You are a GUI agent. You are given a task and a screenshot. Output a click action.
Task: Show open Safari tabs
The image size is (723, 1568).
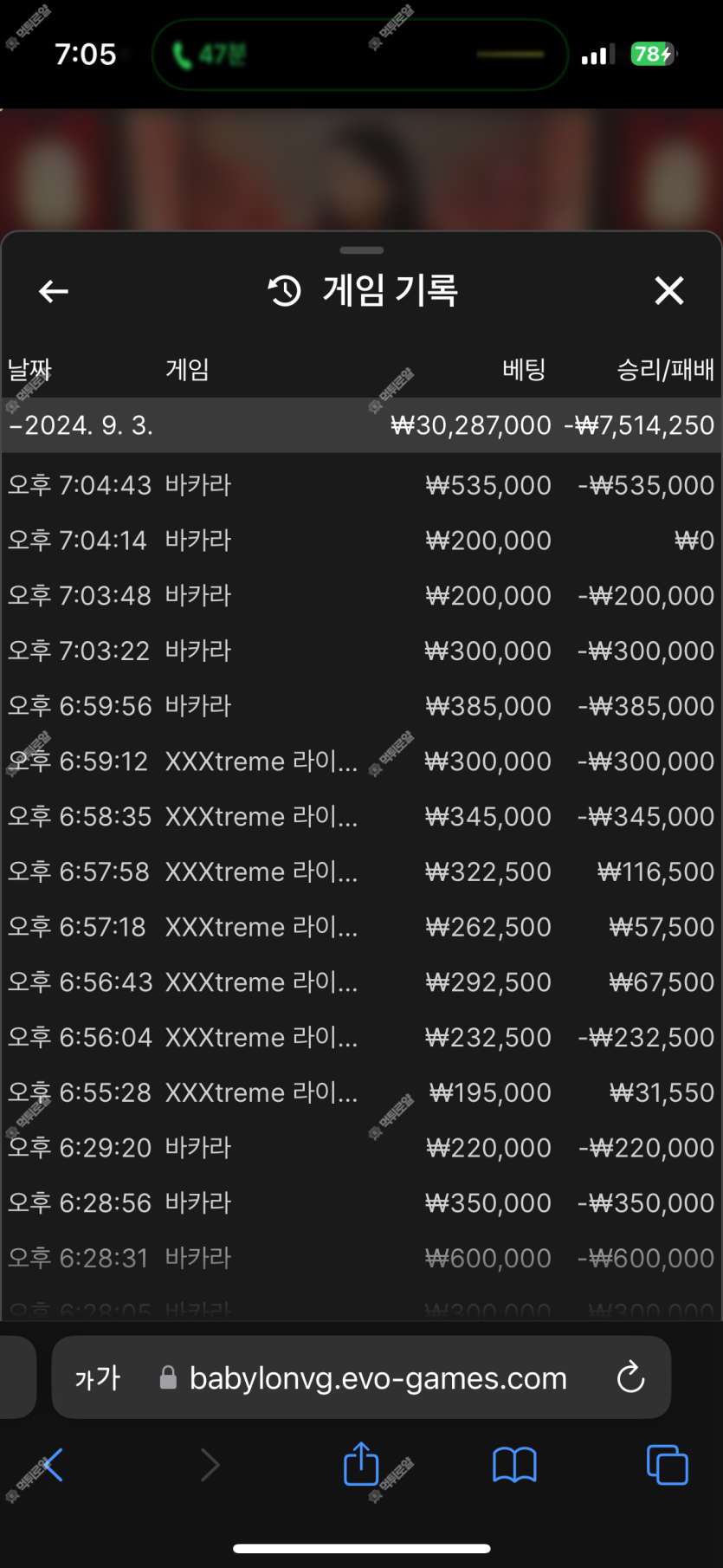tap(667, 1465)
